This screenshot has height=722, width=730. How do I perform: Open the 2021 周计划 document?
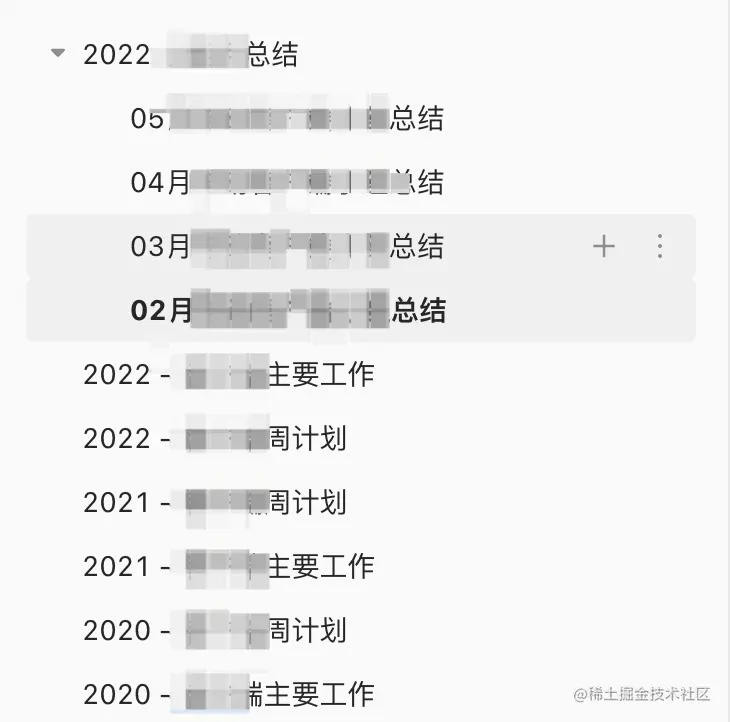(x=214, y=502)
